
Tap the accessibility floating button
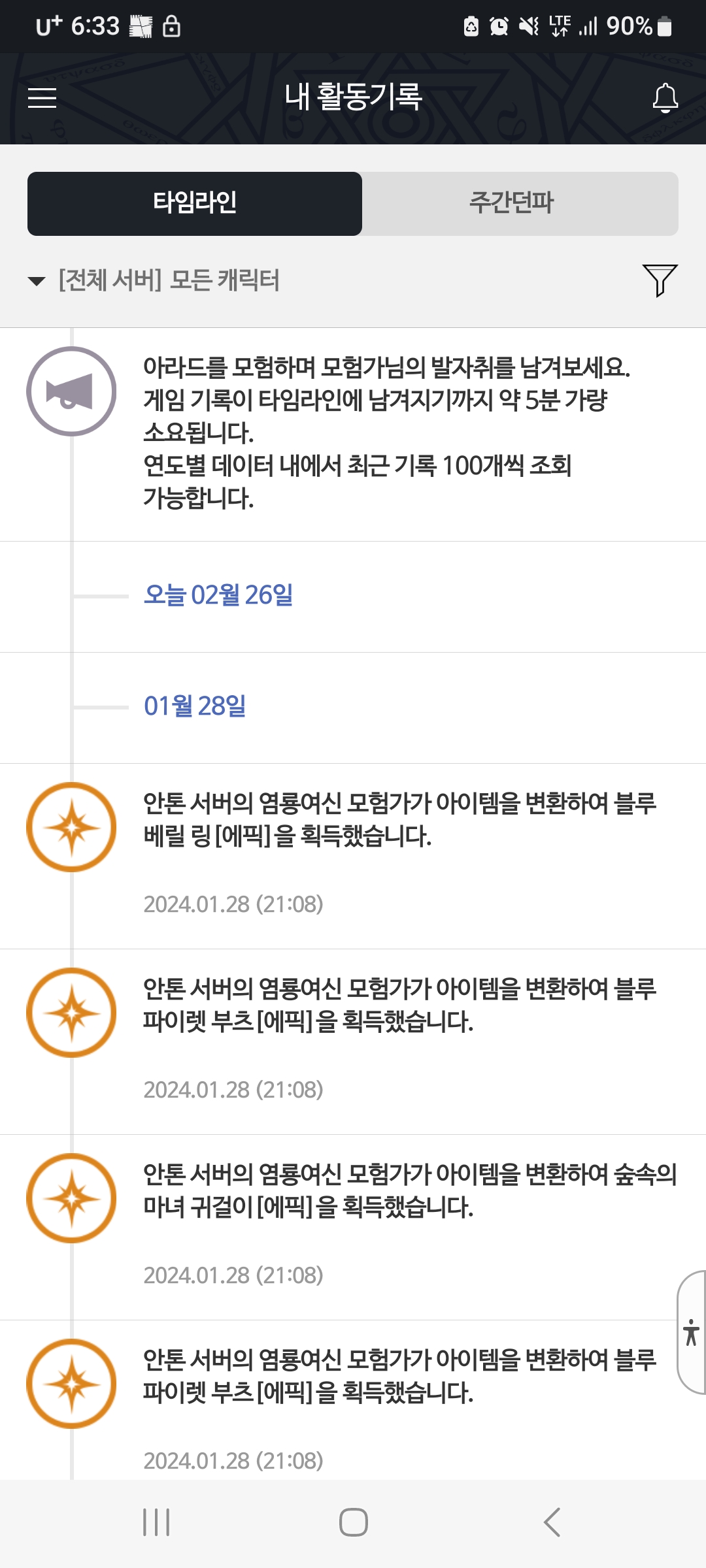(x=691, y=1332)
